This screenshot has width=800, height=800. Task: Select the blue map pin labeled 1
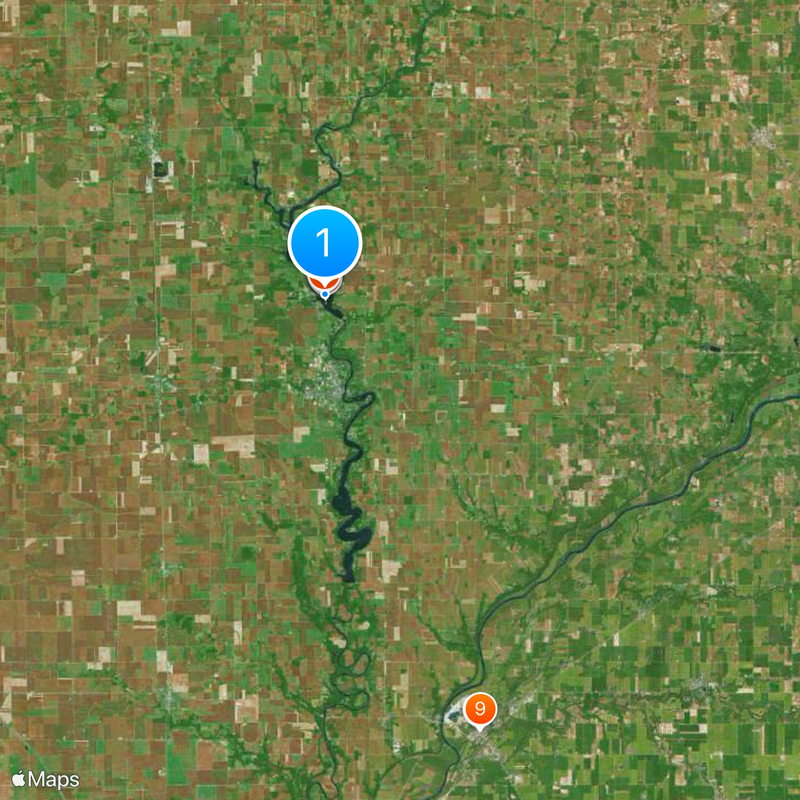tap(325, 243)
